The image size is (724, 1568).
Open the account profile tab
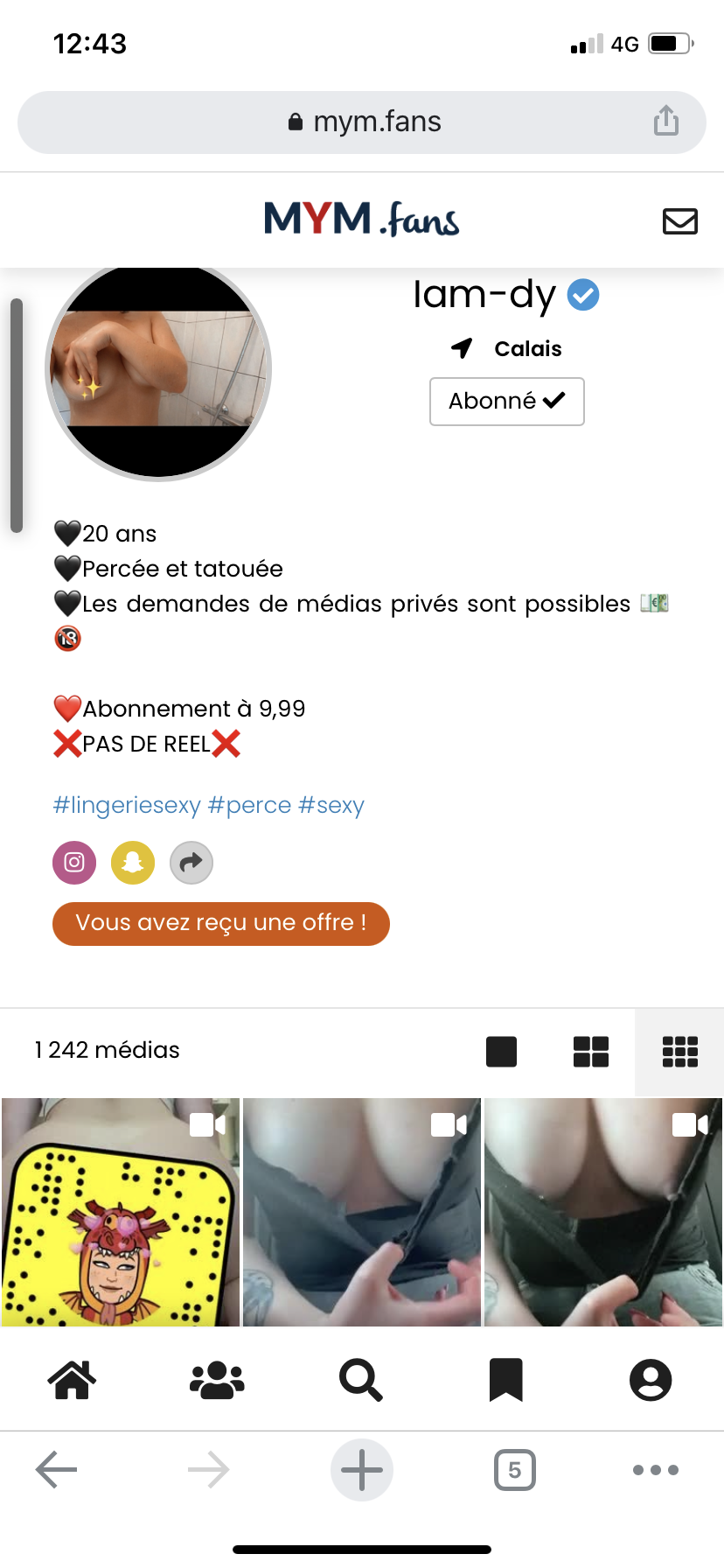pos(651,1381)
